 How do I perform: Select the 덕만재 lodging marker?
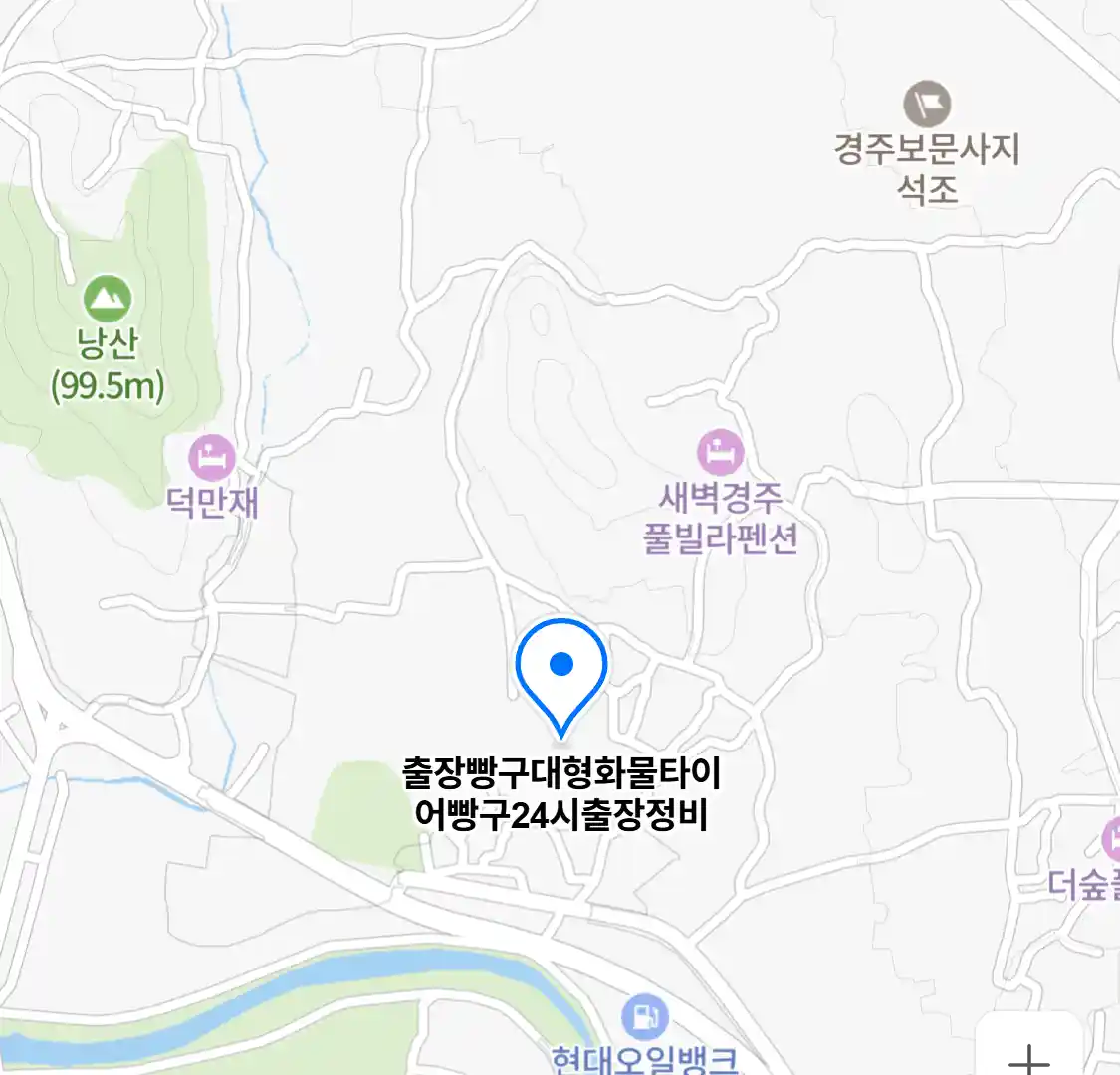tap(212, 458)
